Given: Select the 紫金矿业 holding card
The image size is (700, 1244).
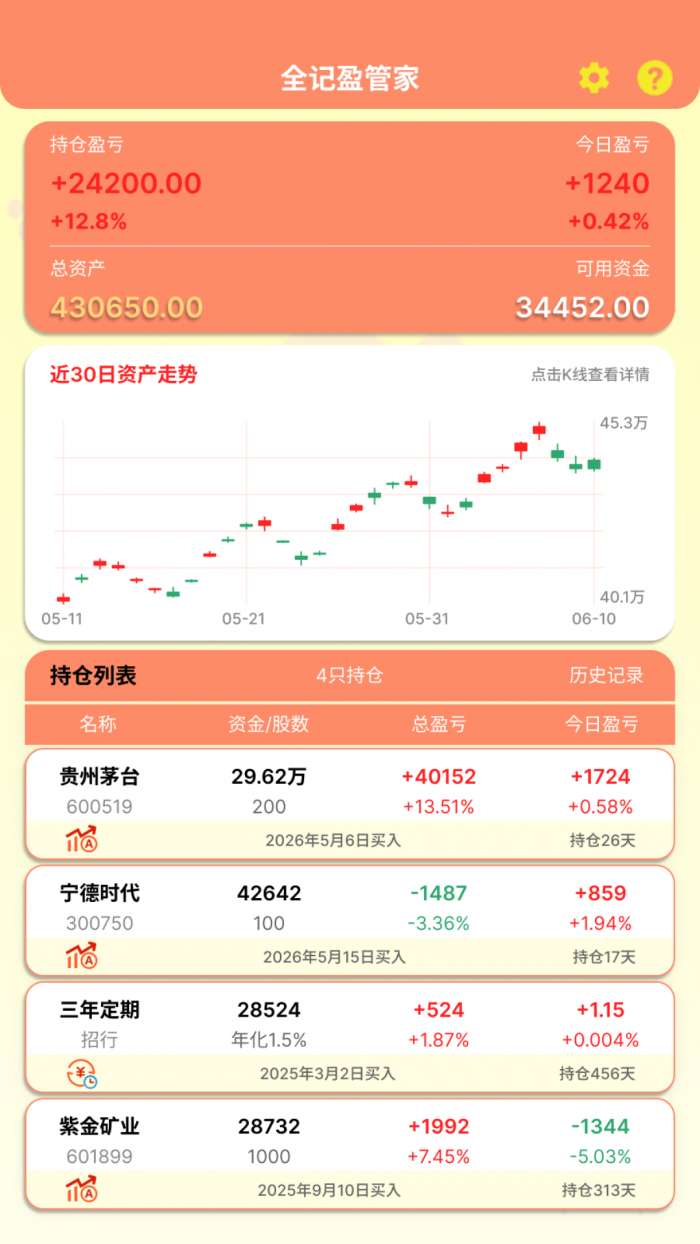Looking at the screenshot, I should (350, 1154).
